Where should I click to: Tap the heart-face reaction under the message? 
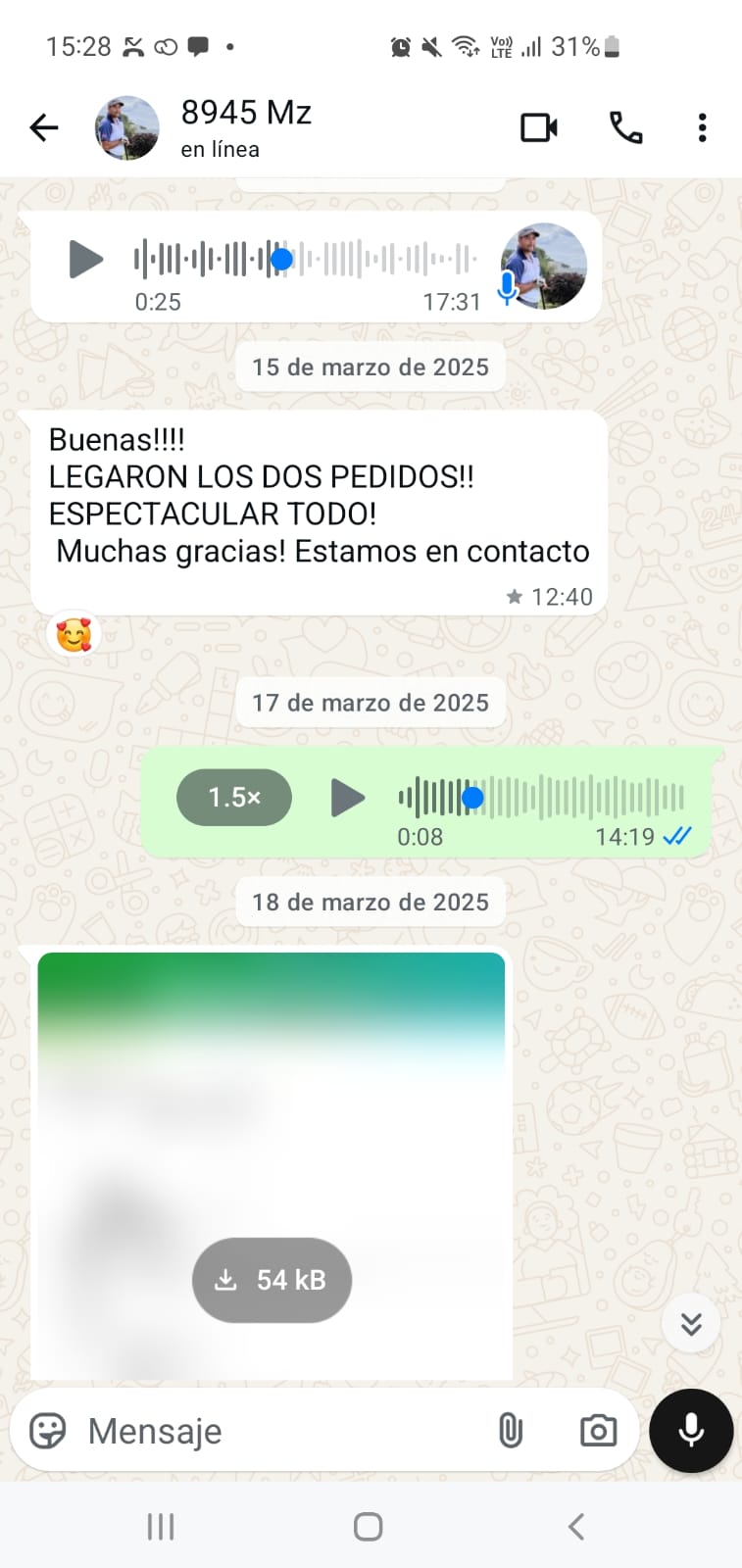74,635
